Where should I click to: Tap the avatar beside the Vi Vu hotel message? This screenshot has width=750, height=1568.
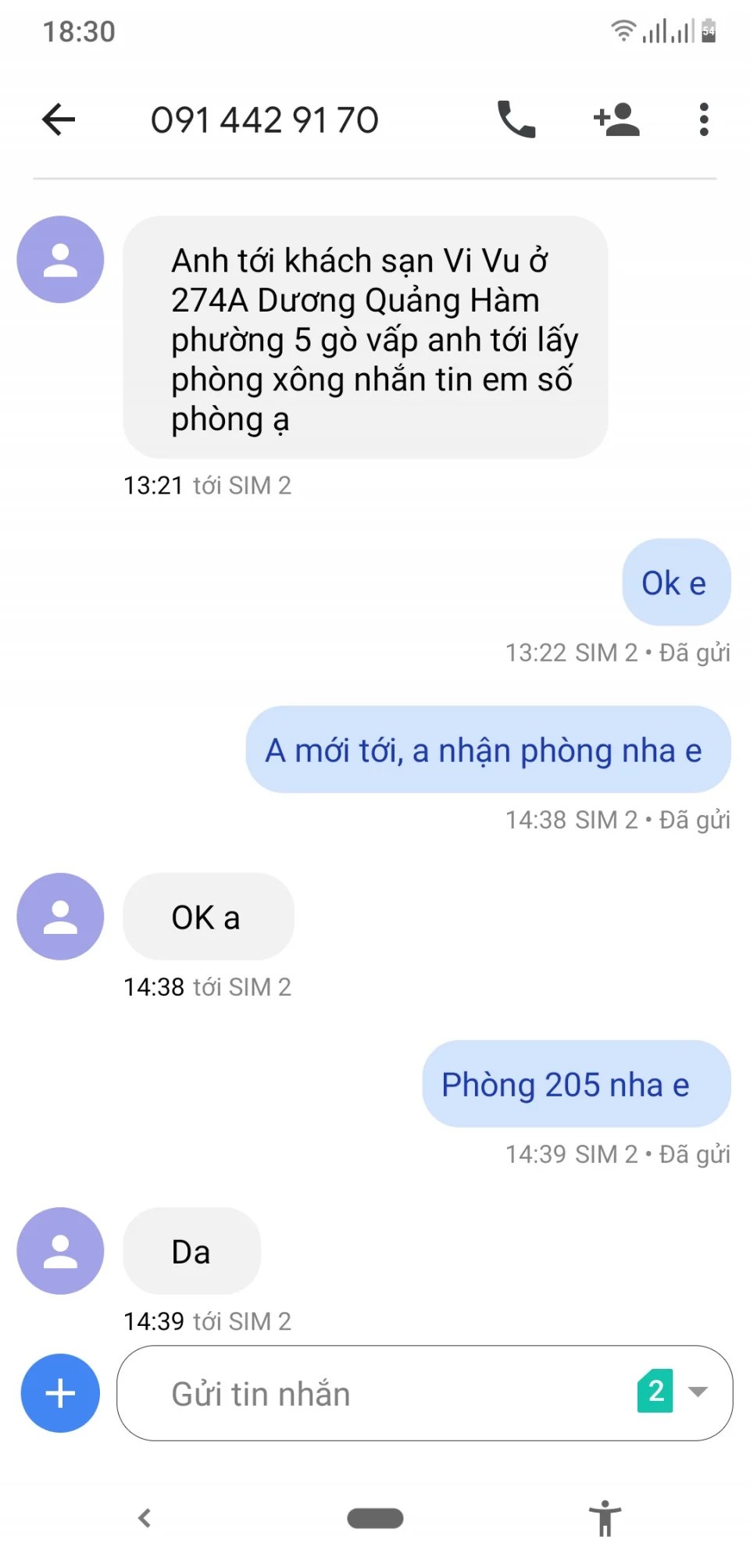pos(60,259)
